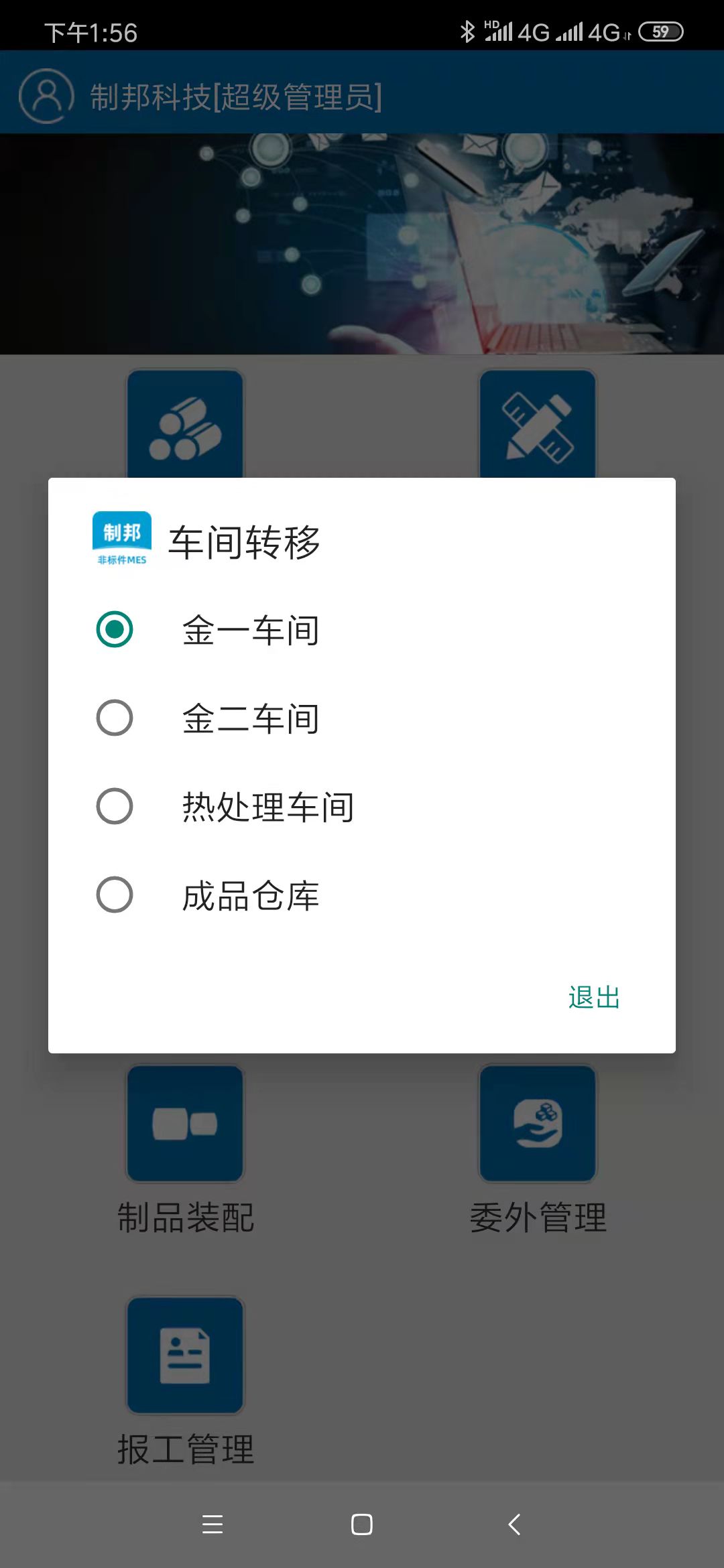Tap the system back button
The image size is (724, 1568).
(x=514, y=1524)
